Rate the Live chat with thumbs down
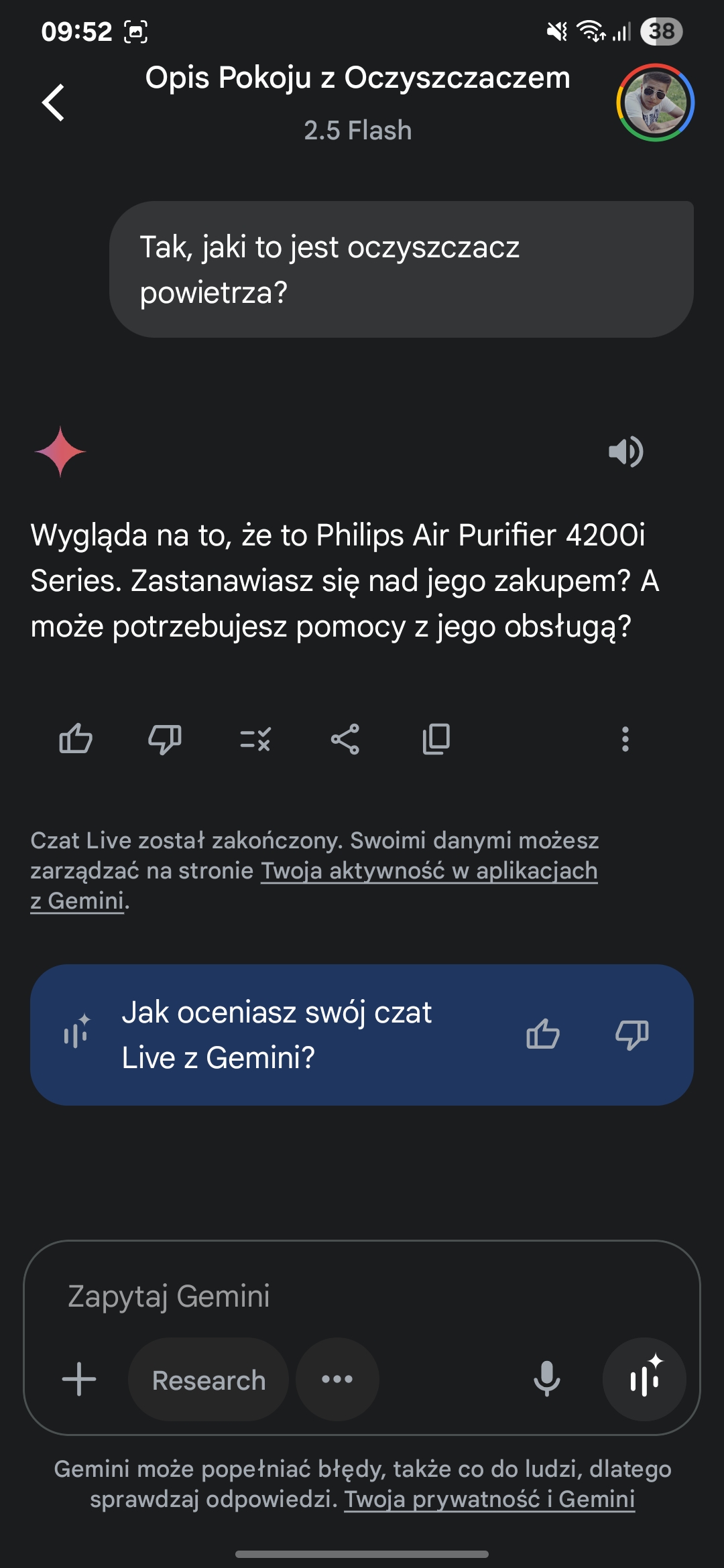 coord(632,1035)
